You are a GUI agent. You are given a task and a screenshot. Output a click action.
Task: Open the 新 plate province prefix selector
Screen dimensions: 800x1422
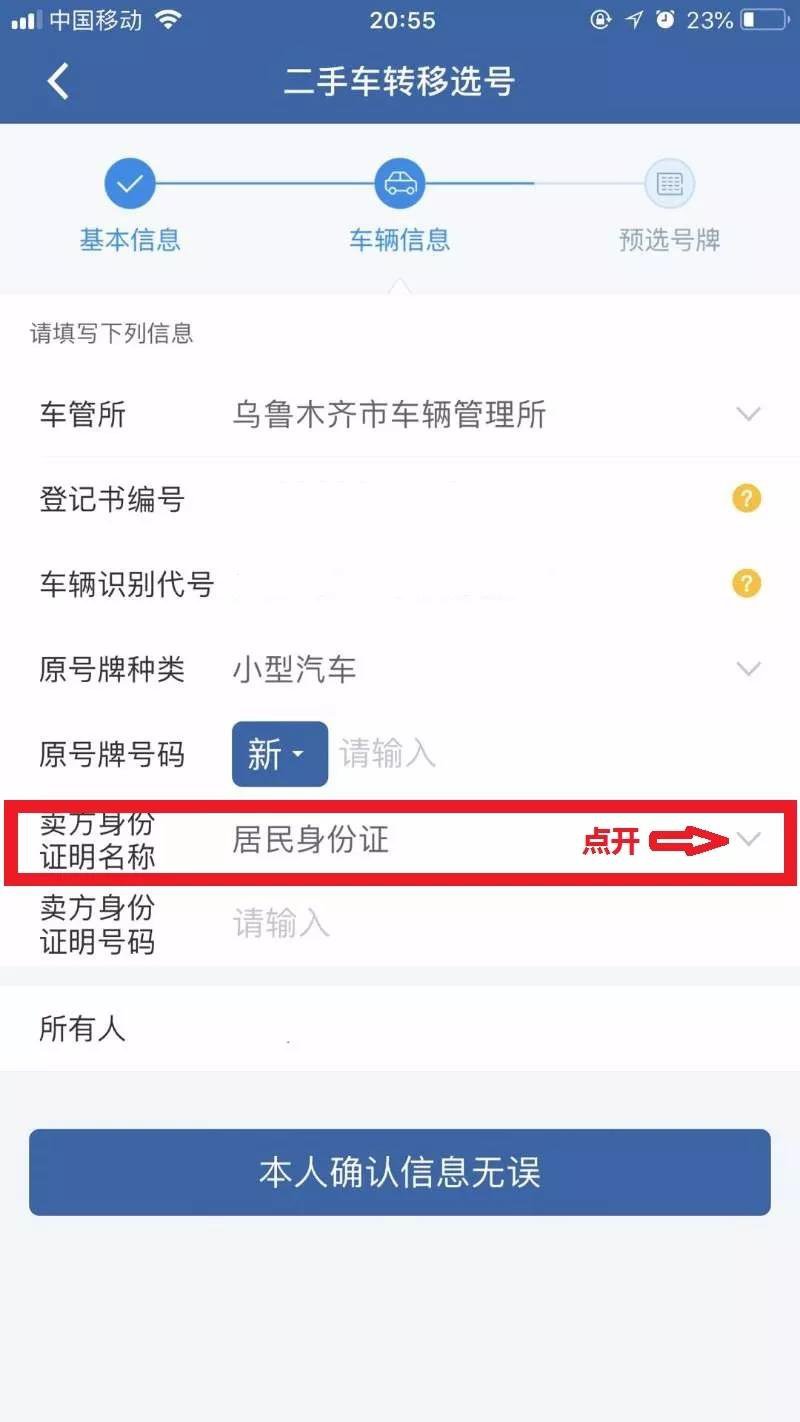(x=279, y=754)
